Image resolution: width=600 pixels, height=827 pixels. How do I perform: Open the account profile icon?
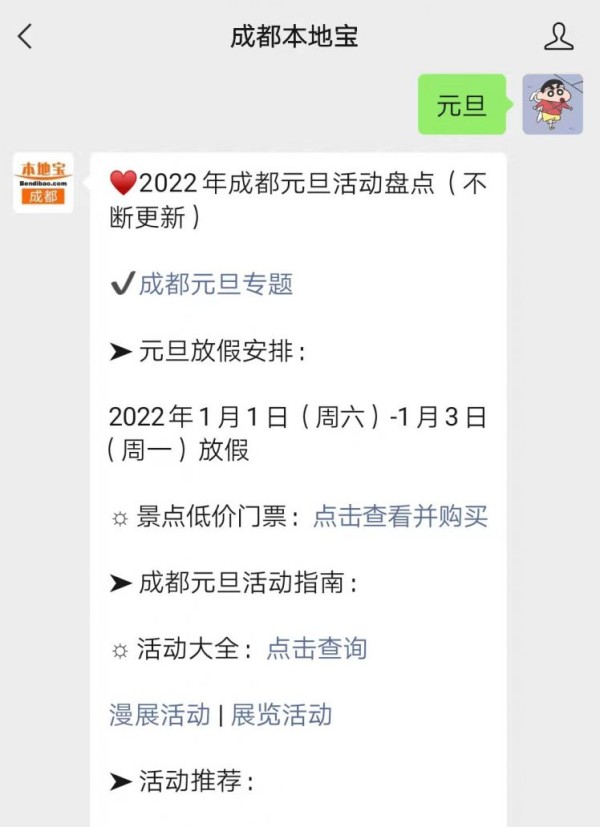pos(558,38)
